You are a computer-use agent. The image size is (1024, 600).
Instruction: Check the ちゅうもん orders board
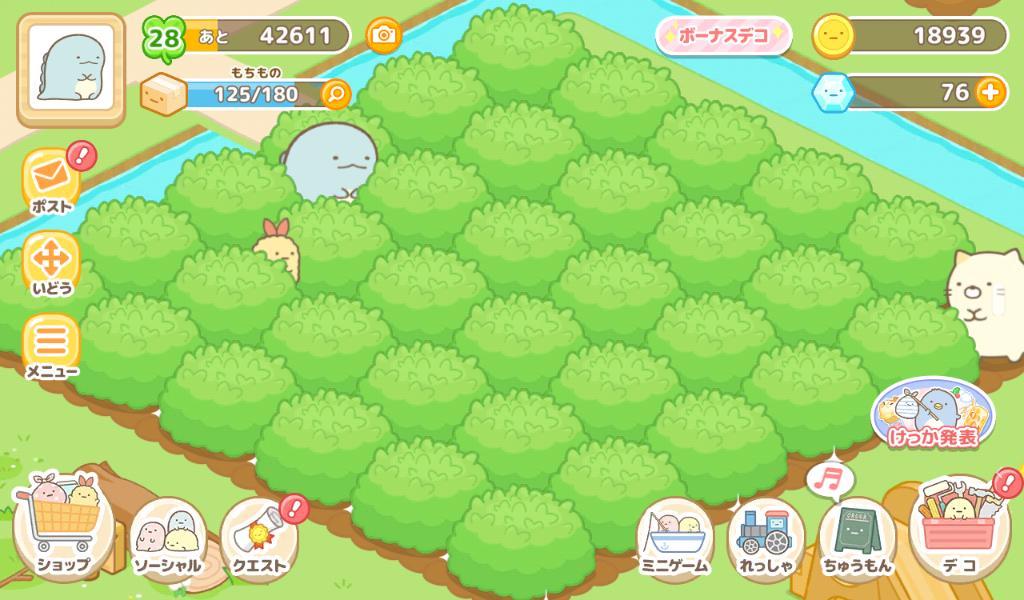point(856,540)
